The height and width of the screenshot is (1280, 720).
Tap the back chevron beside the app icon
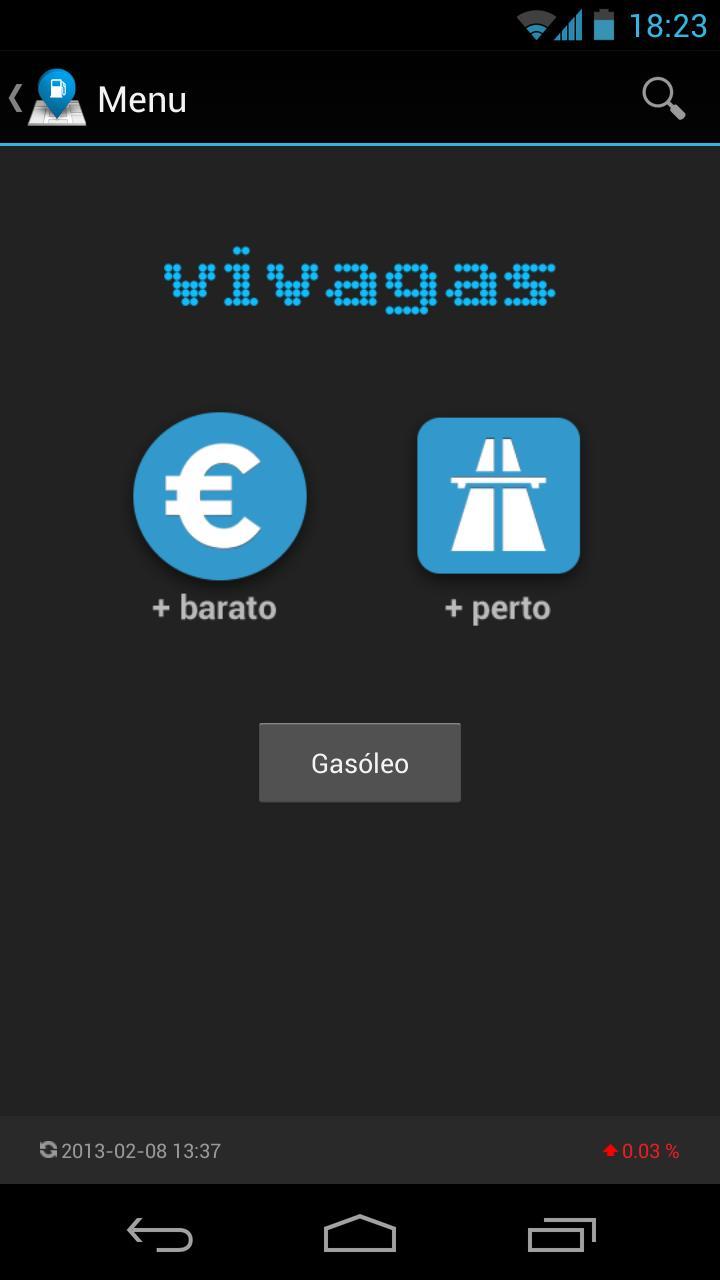point(13,97)
